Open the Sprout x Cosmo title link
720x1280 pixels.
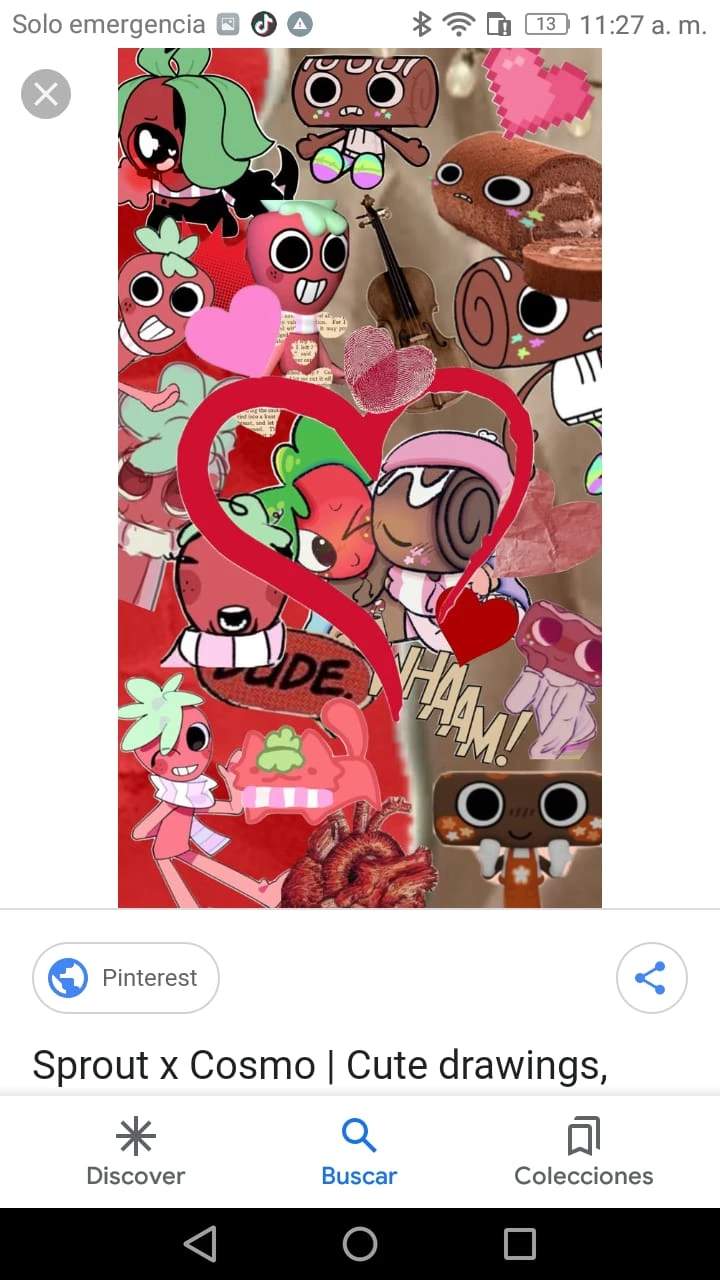click(x=320, y=1065)
